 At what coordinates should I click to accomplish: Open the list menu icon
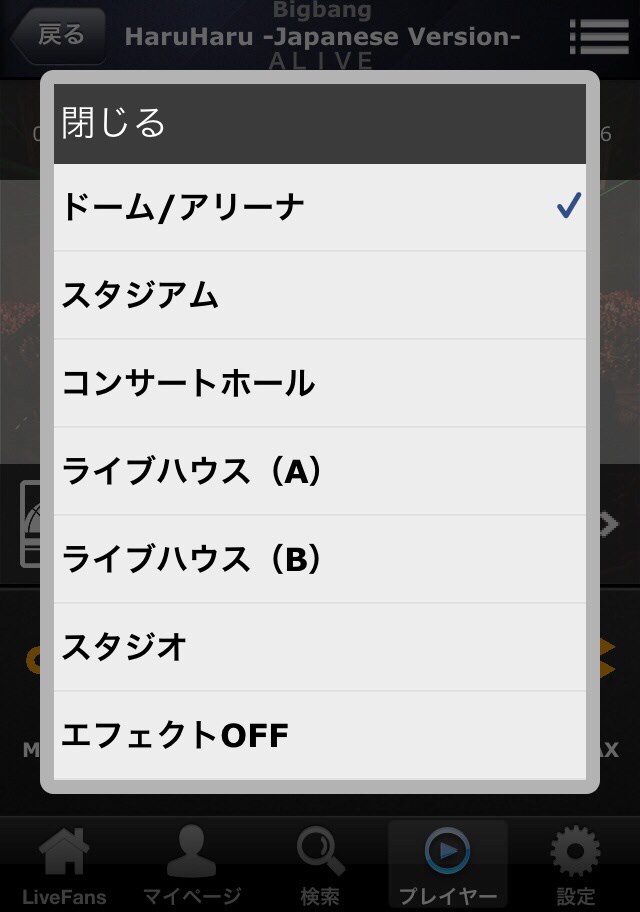pyautogui.click(x=598, y=36)
